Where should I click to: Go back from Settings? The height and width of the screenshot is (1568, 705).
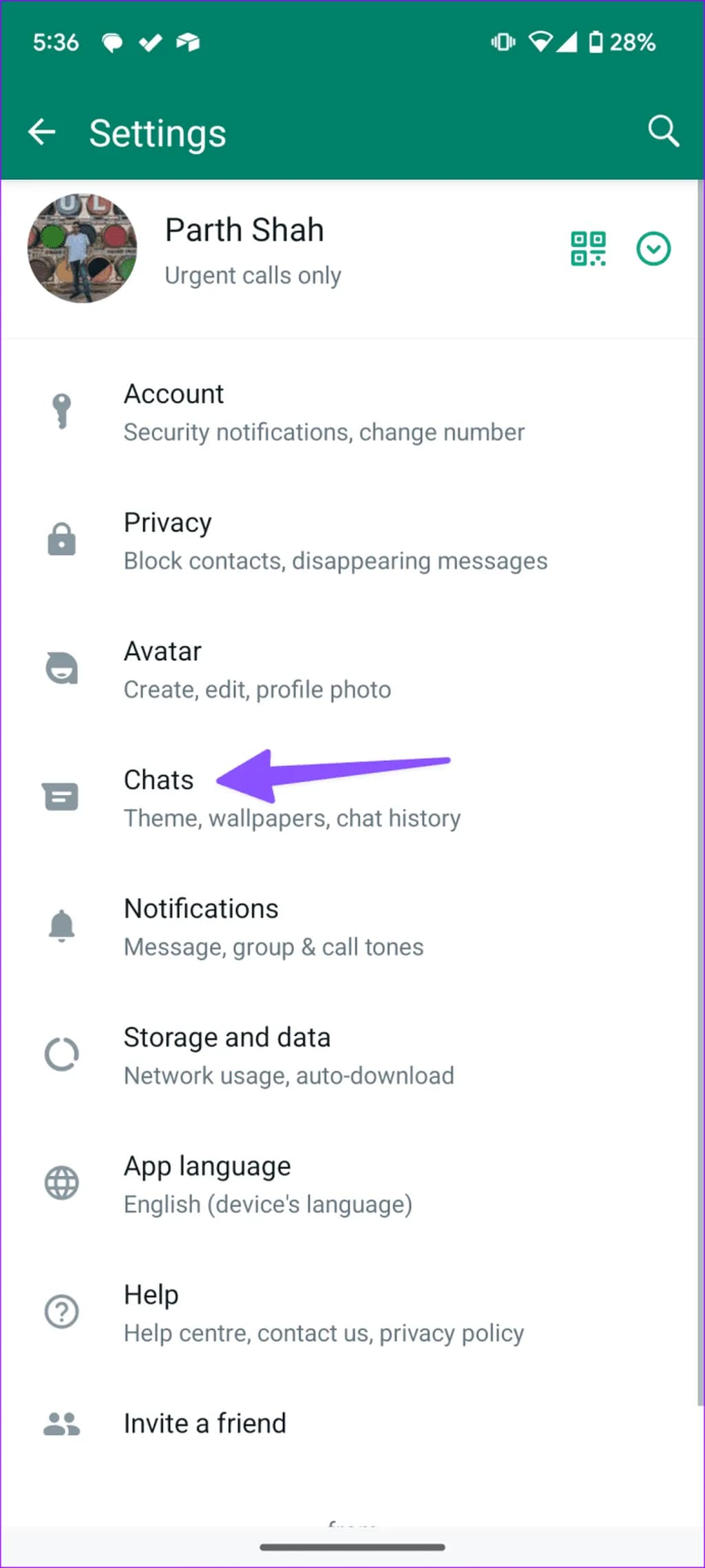[42, 132]
